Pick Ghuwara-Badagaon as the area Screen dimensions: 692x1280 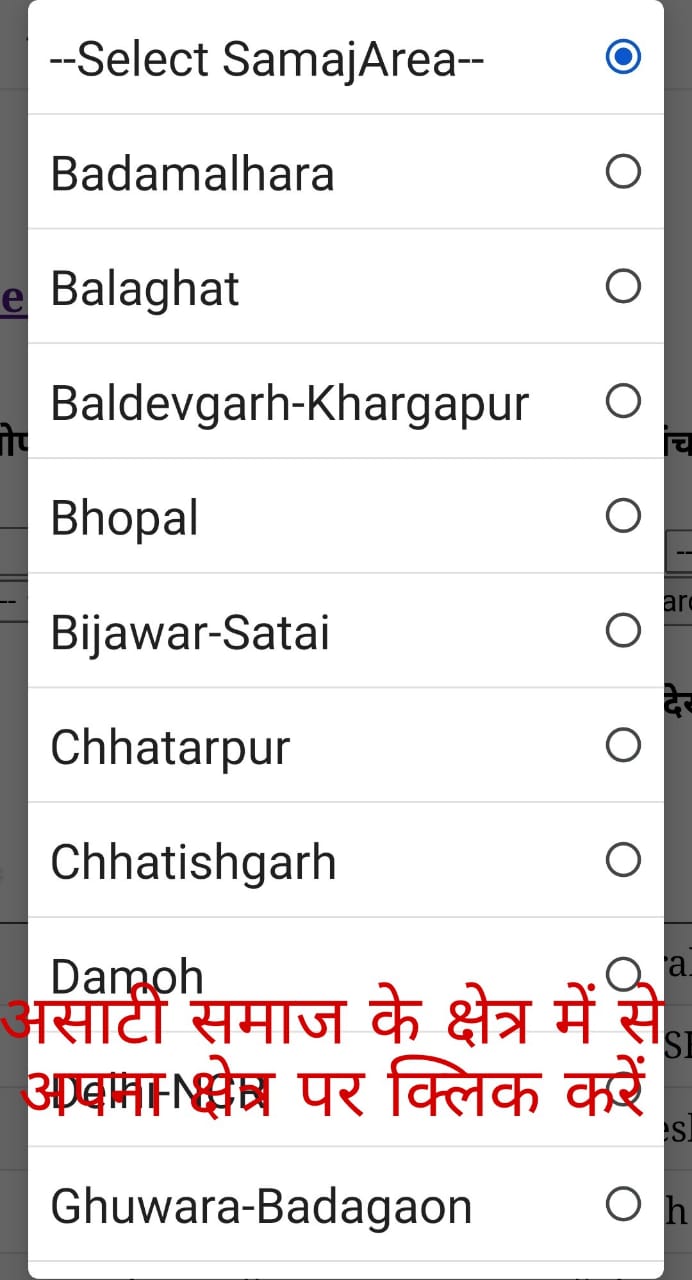coord(346,1204)
